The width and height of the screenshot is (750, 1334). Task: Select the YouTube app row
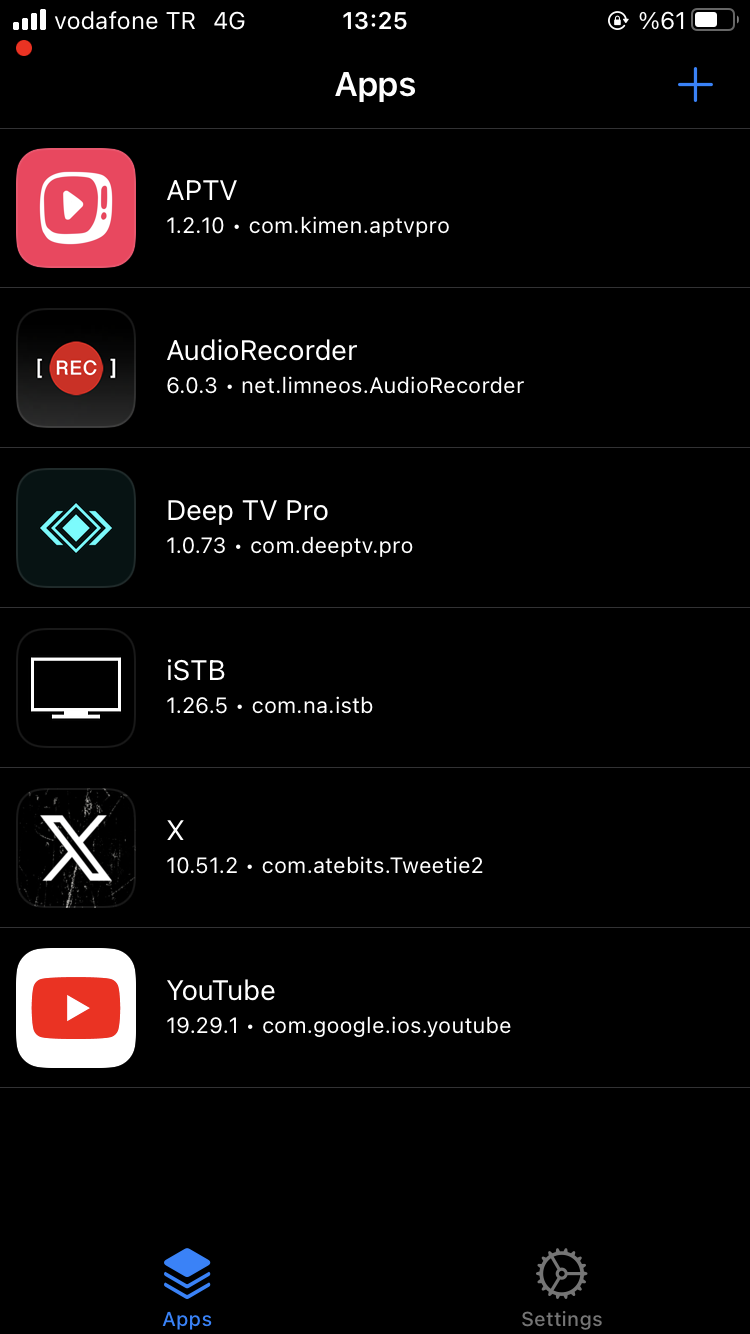tap(375, 1008)
